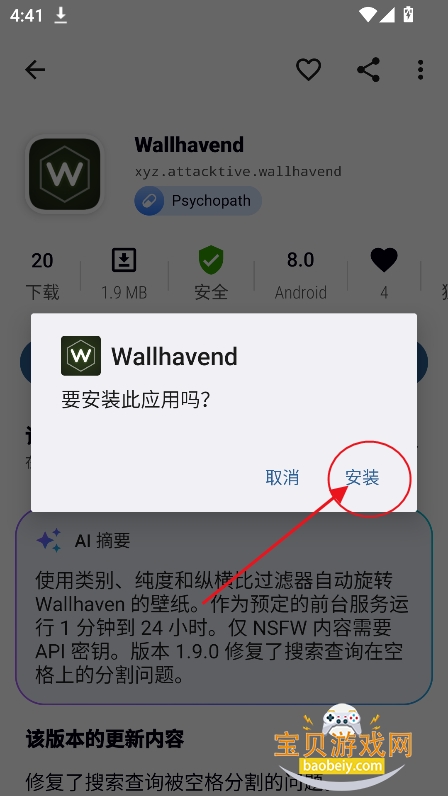Add Wallhavend to favorites with the heart
The height and width of the screenshot is (796, 448).
pos(309,70)
